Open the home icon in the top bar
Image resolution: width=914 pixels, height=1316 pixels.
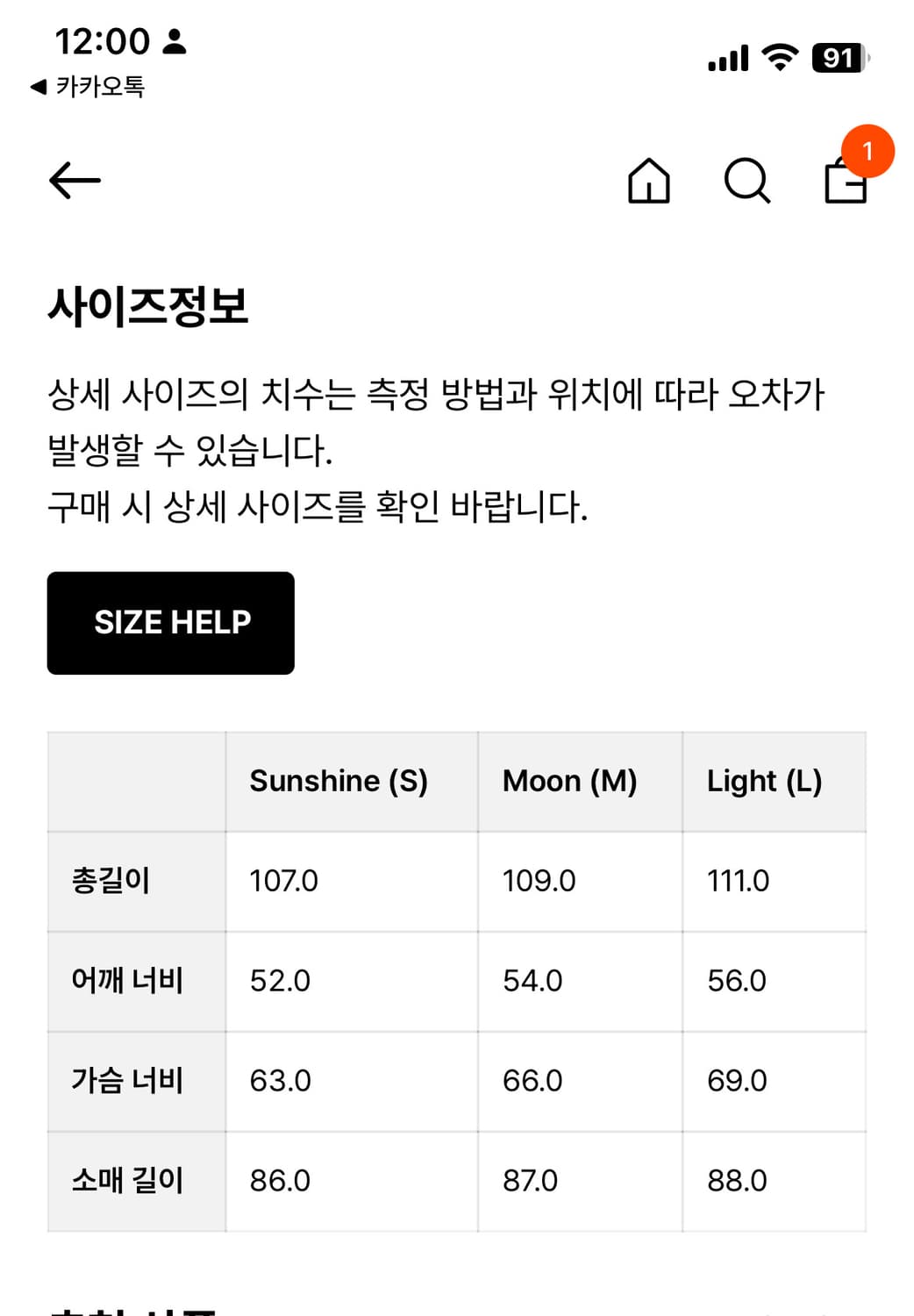click(648, 182)
